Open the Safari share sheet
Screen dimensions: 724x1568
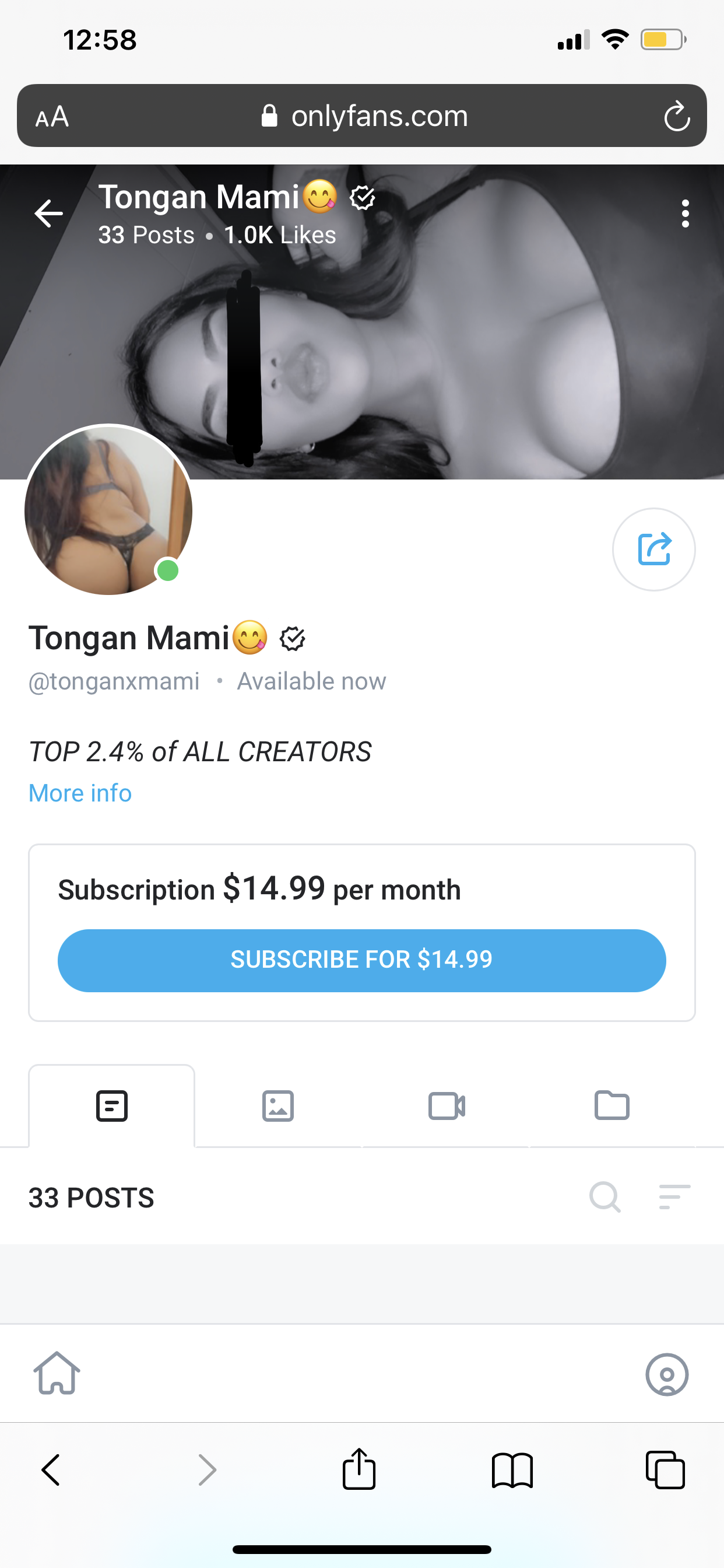(x=359, y=1469)
